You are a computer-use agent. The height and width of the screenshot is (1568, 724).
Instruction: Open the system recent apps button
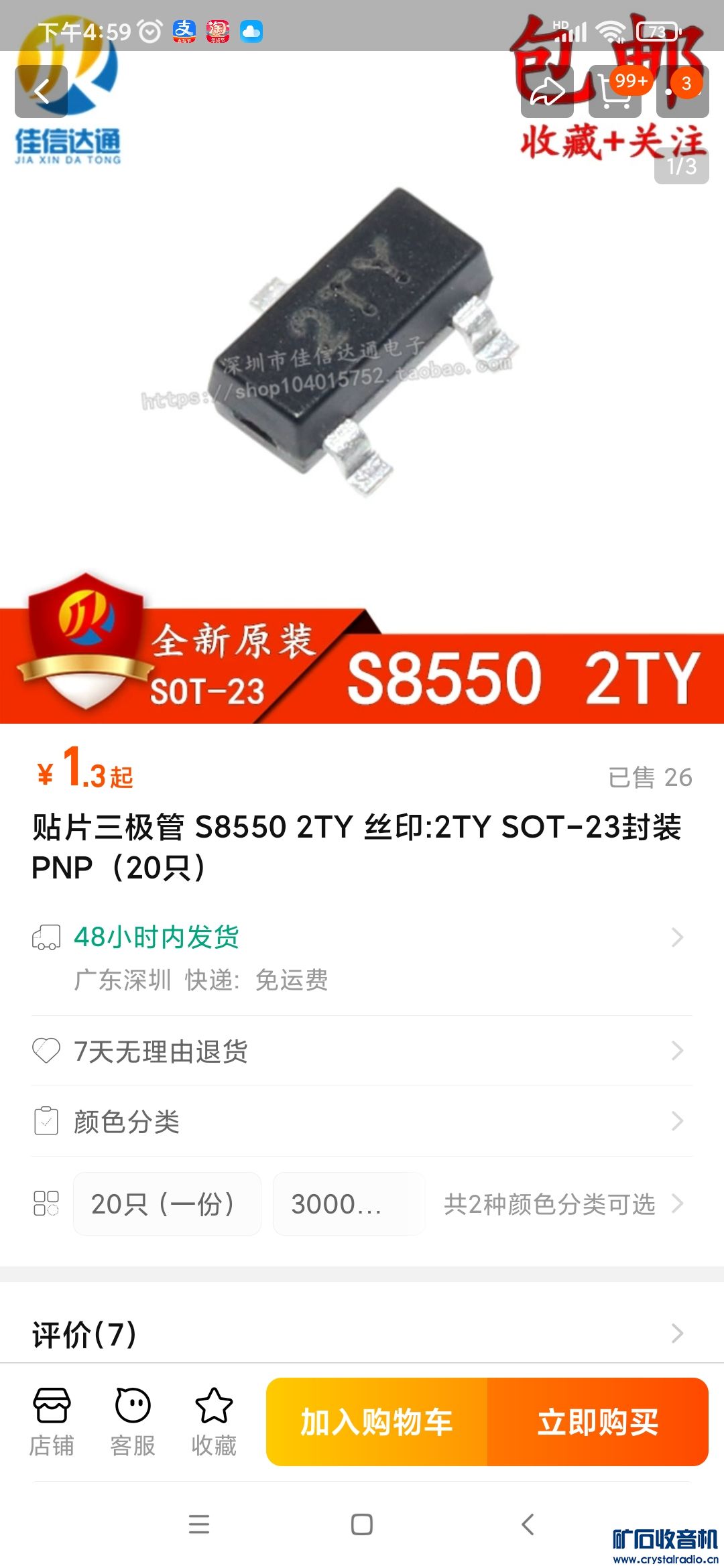[x=199, y=1524]
